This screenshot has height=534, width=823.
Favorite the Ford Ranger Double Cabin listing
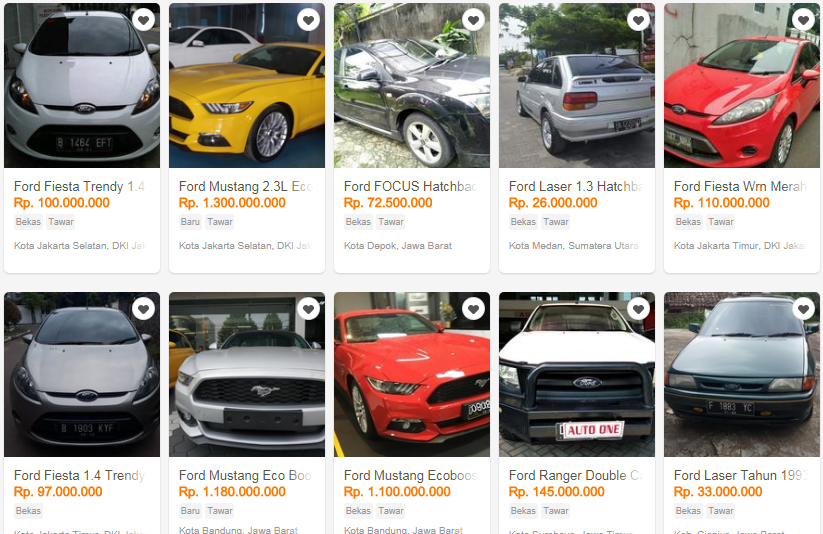pos(639,309)
